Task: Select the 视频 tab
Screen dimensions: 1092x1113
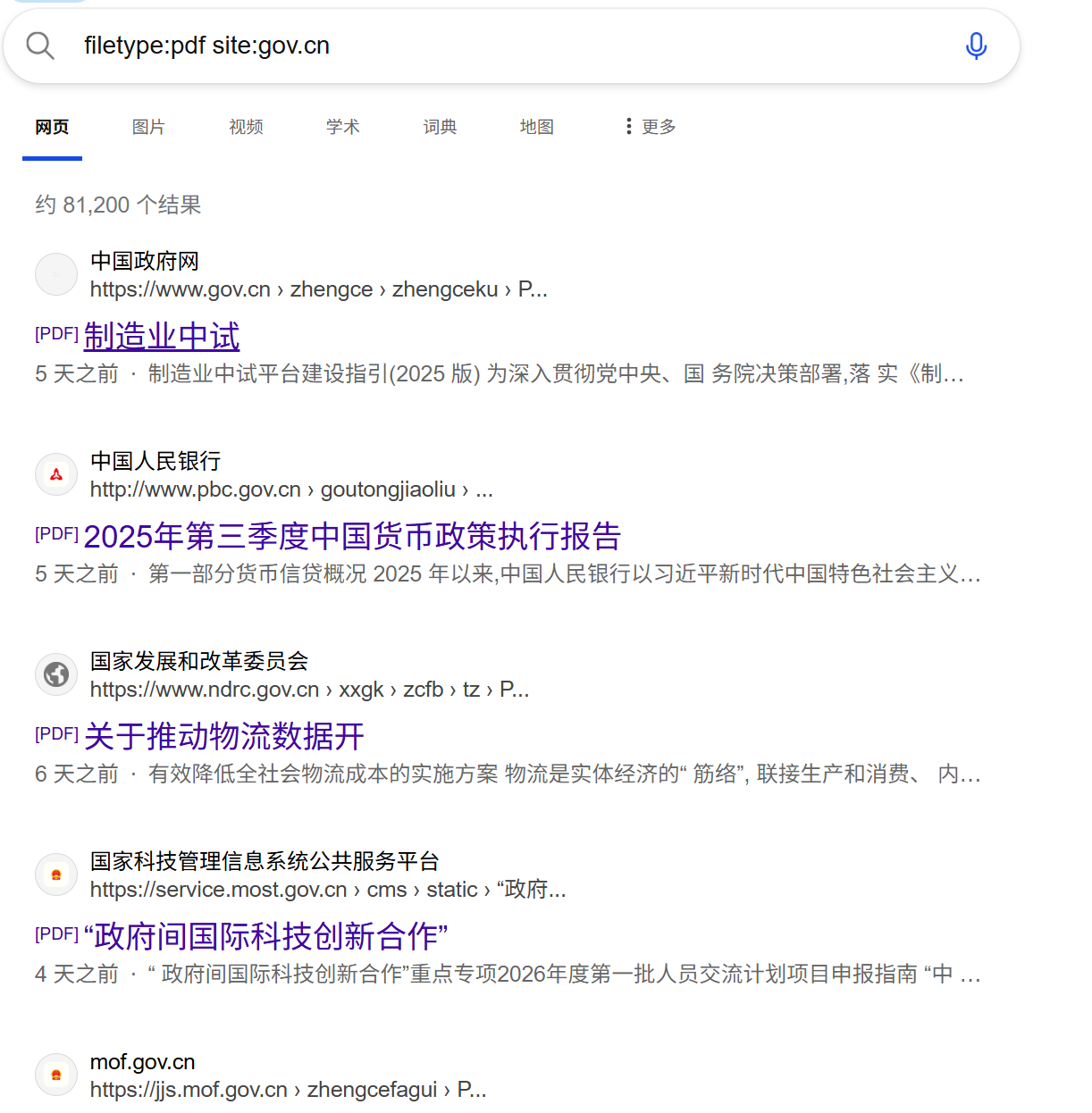Action: pos(246,126)
